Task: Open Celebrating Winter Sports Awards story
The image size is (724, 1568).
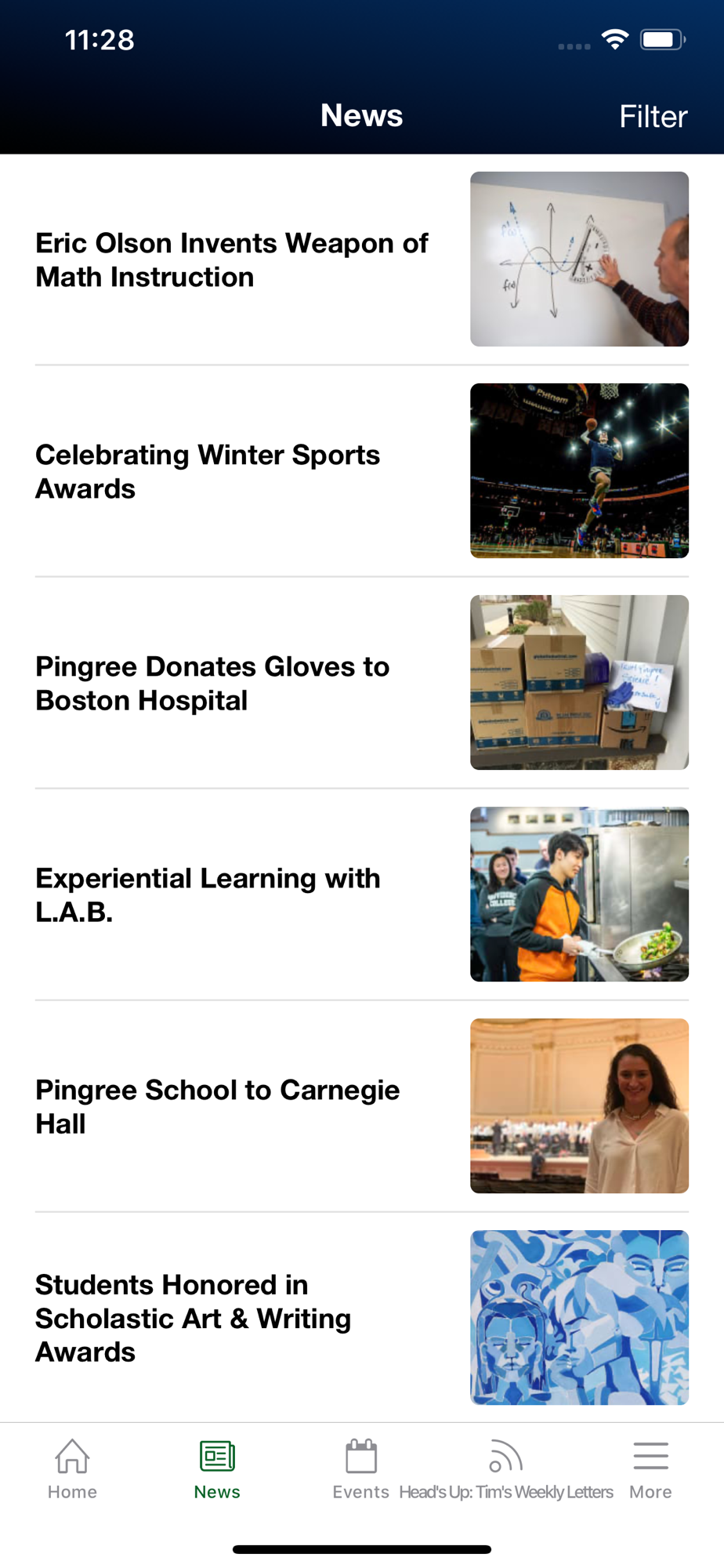Action: point(208,472)
